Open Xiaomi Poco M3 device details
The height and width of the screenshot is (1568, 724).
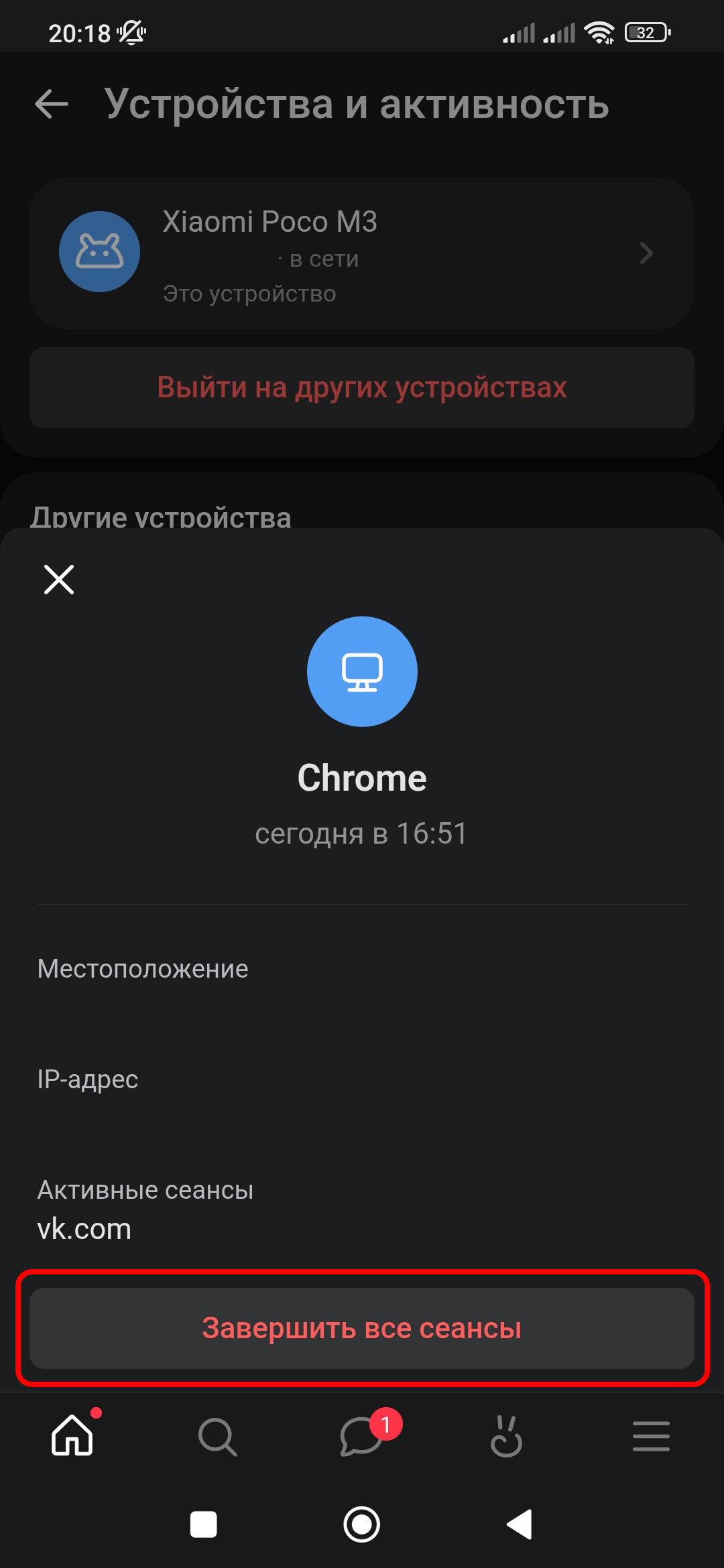click(362, 253)
